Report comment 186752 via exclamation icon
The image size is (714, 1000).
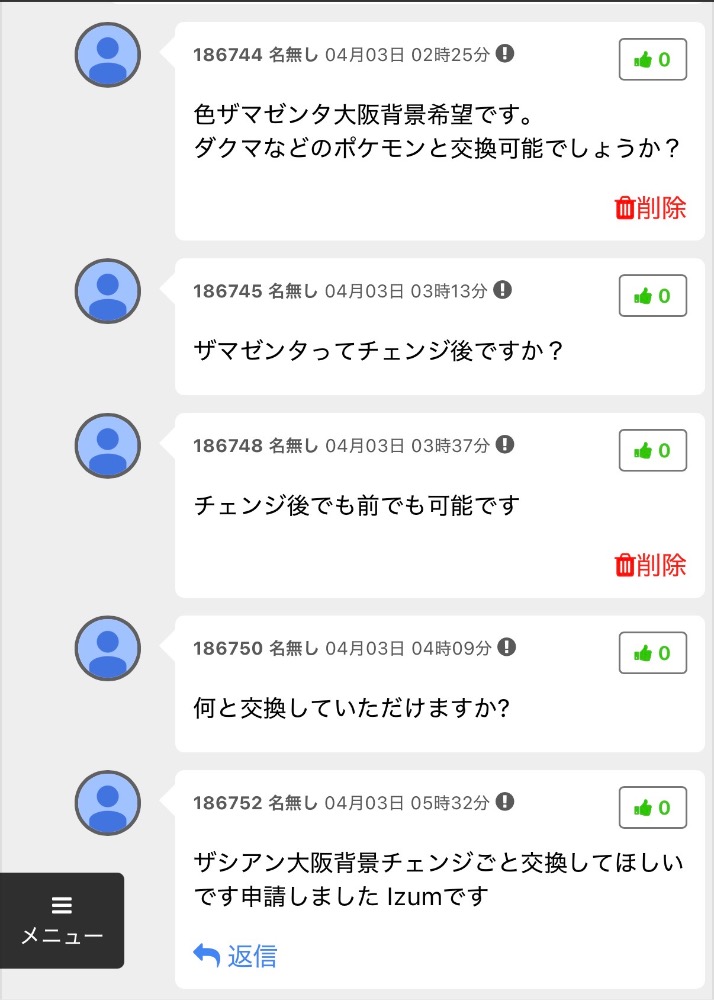505,802
